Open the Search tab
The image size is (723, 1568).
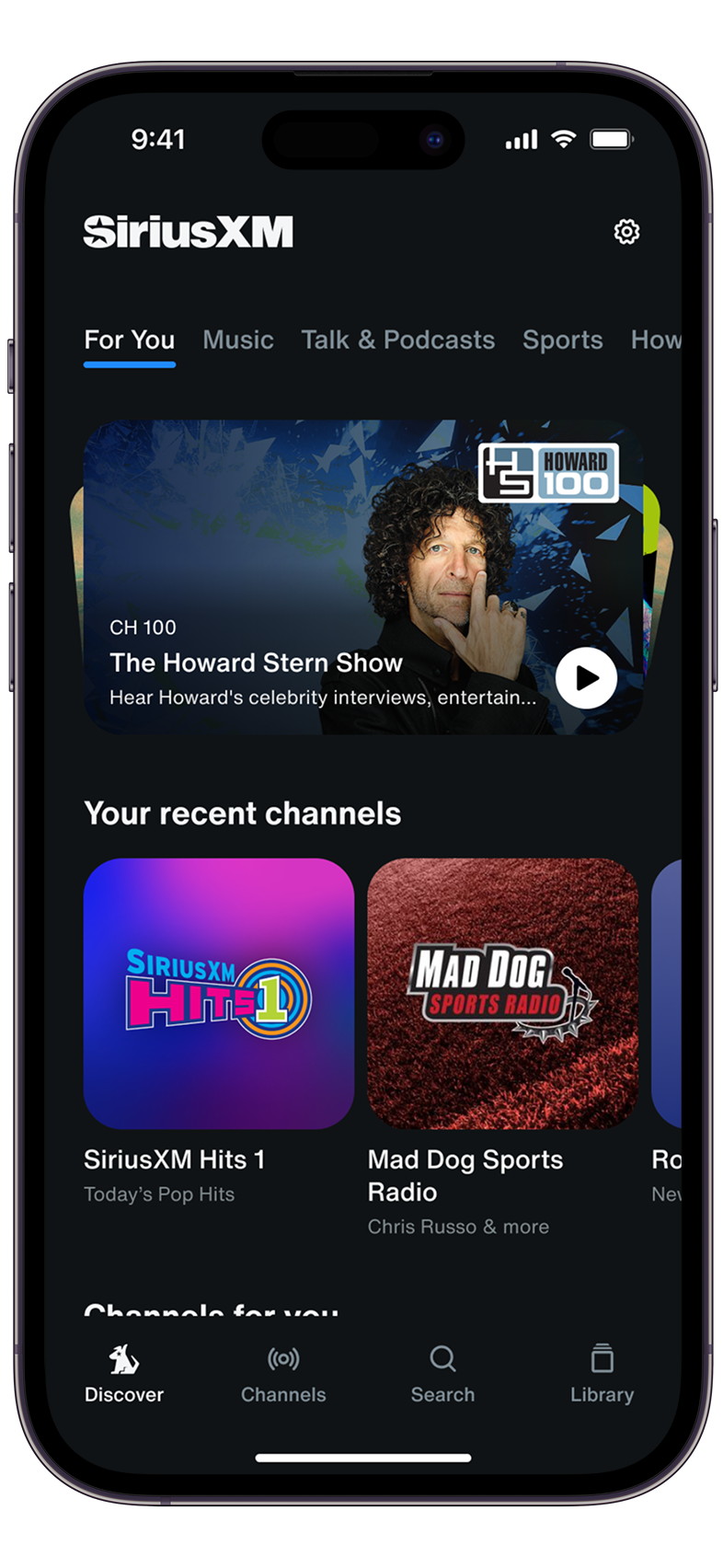point(442,1375)
